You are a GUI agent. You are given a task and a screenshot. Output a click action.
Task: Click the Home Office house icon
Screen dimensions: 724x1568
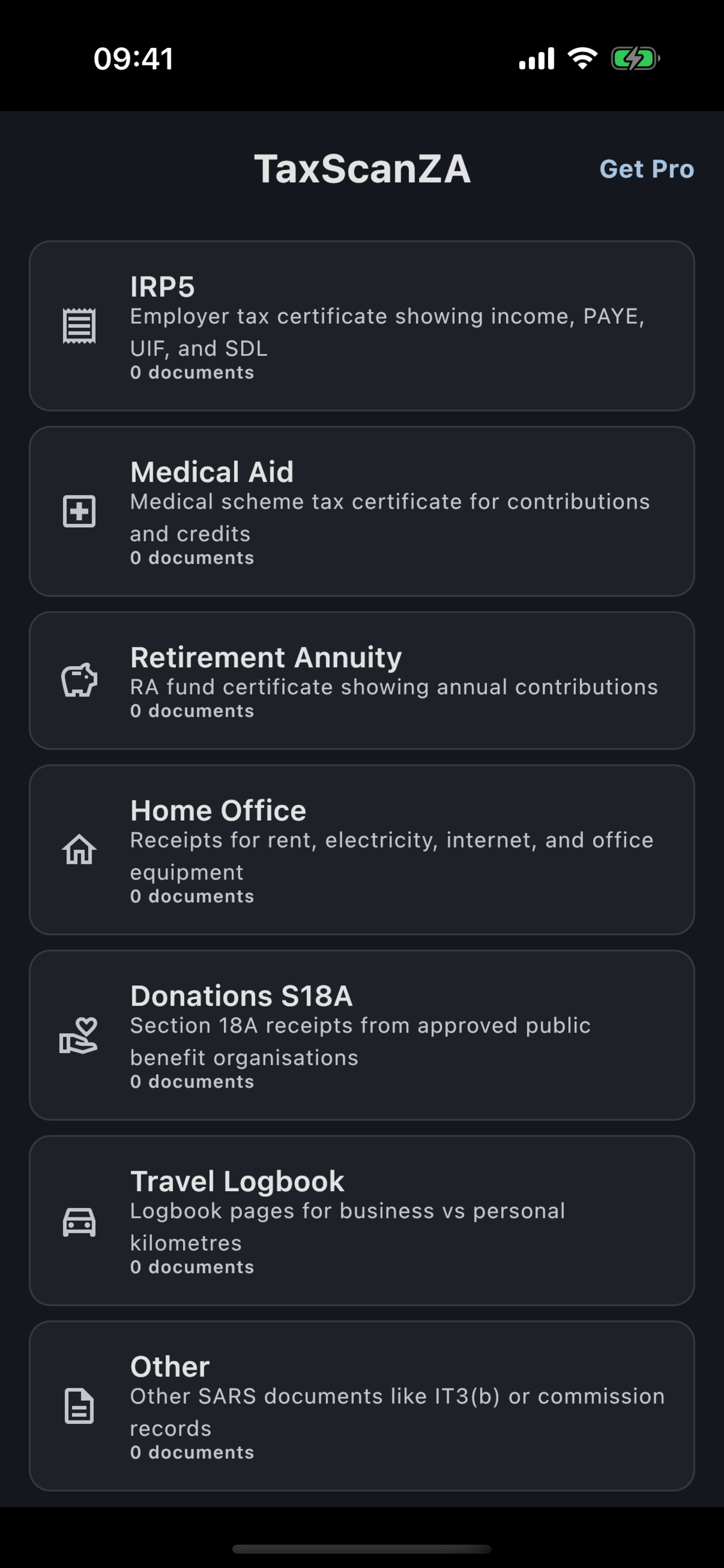point(79,850)
